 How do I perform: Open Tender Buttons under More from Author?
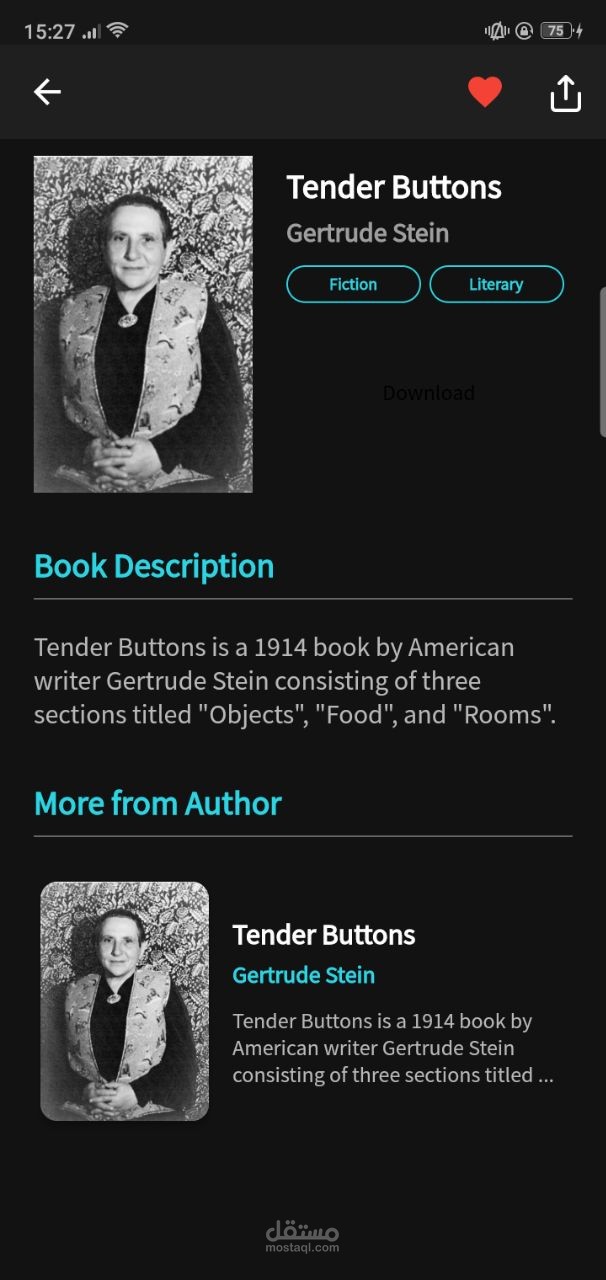pos(324,935)
